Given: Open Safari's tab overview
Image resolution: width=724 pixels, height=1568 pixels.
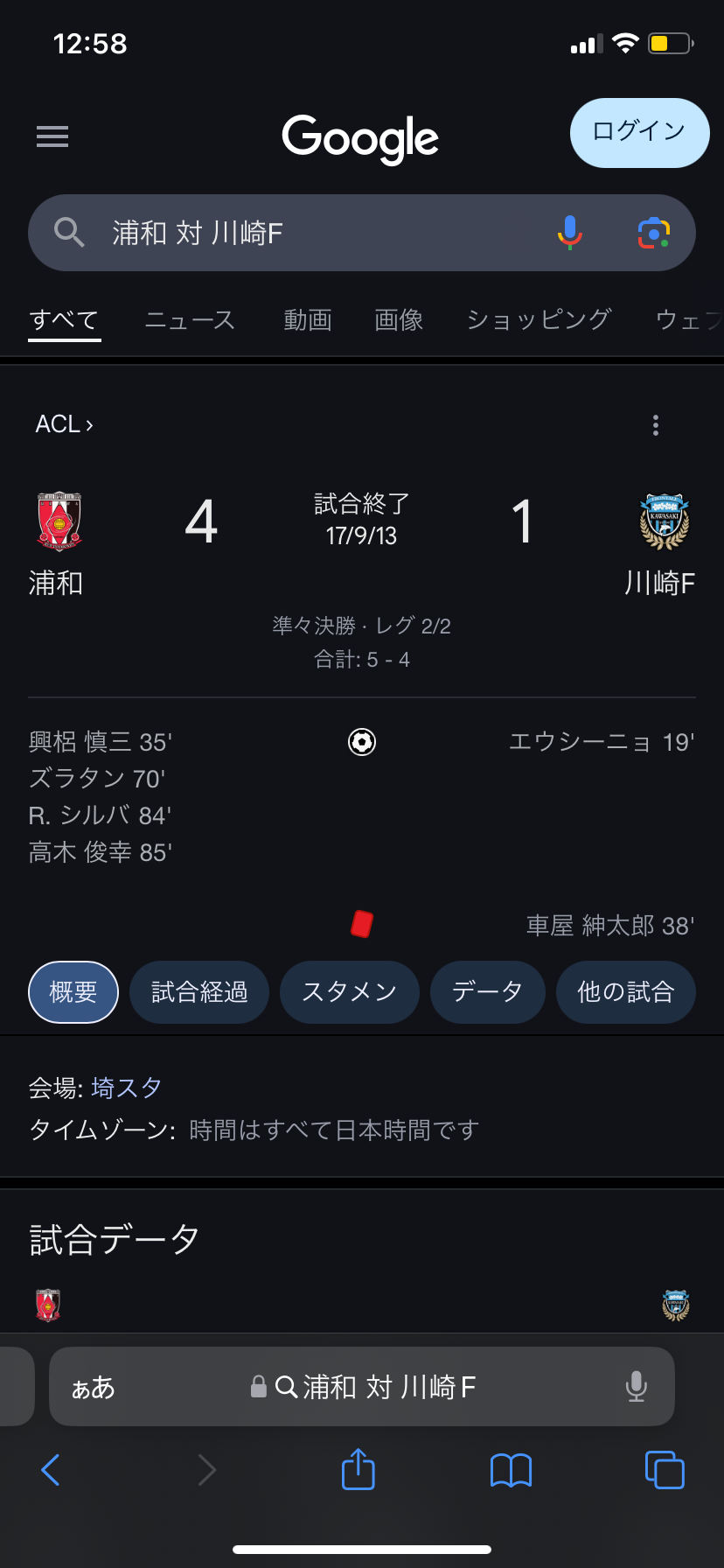Looking at the screenshot, I should click(x=665, y=1470).
